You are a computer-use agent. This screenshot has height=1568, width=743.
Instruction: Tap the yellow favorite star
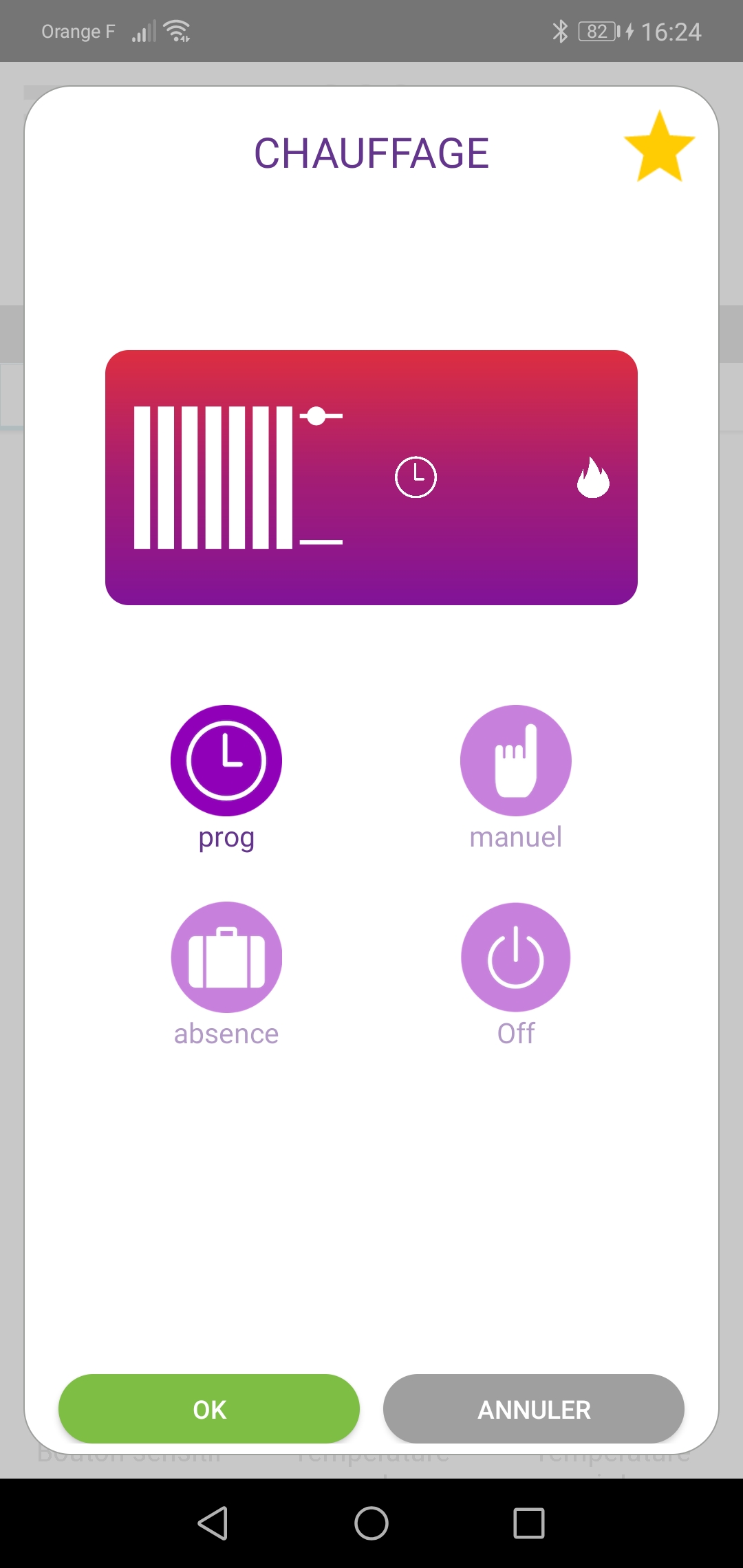(659, 146)
